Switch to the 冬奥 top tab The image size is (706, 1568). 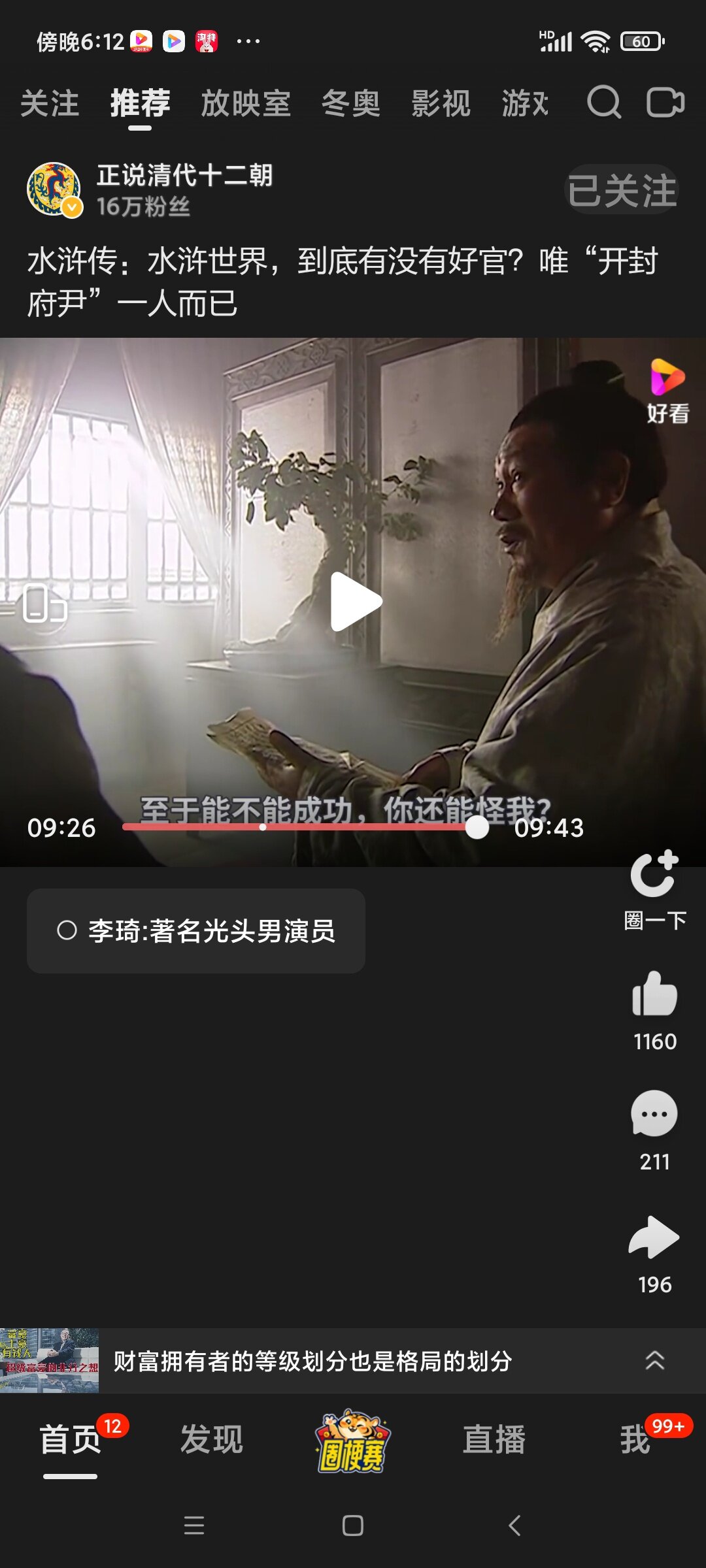point(350,104)
